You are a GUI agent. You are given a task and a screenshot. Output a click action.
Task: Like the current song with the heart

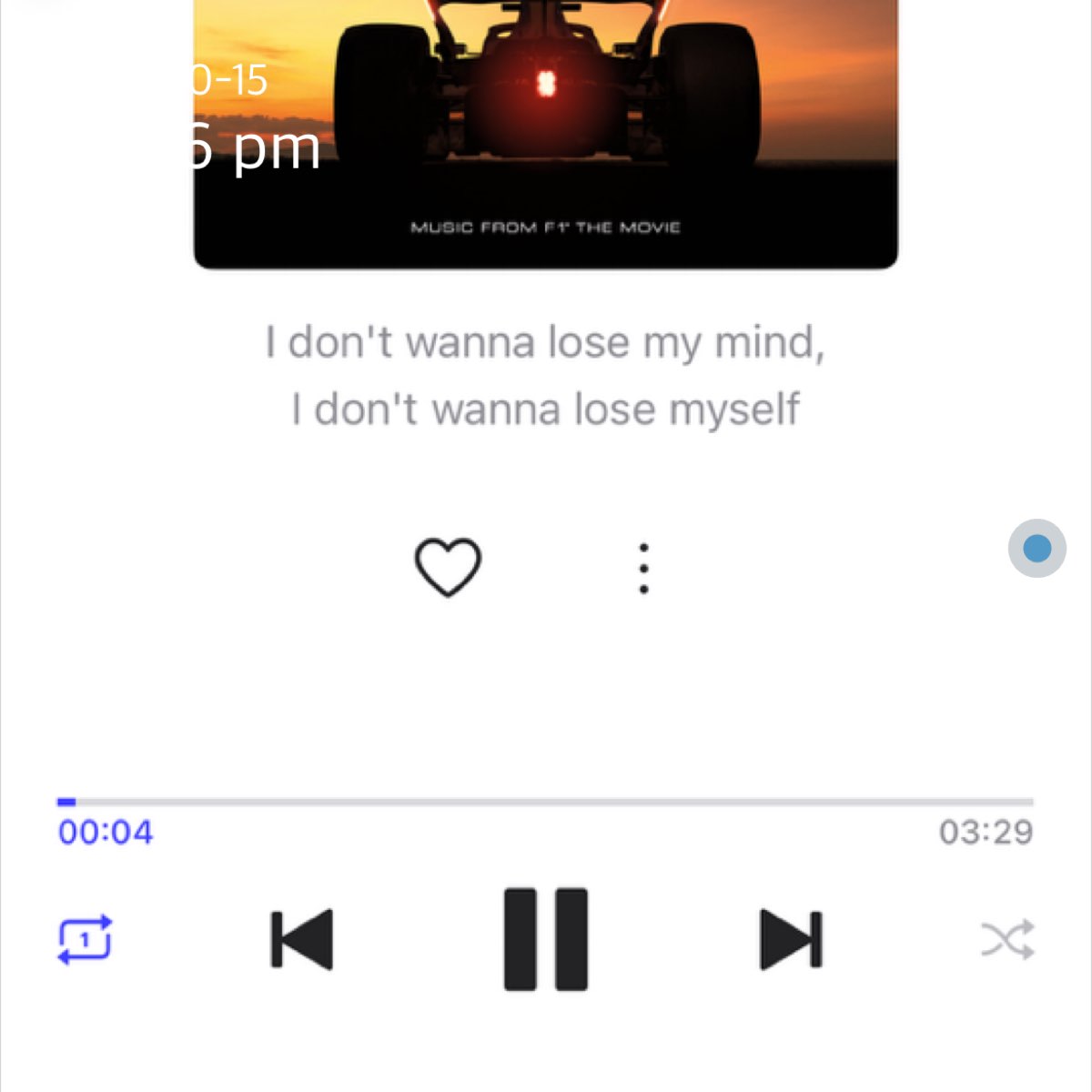(x=448, y=567)
